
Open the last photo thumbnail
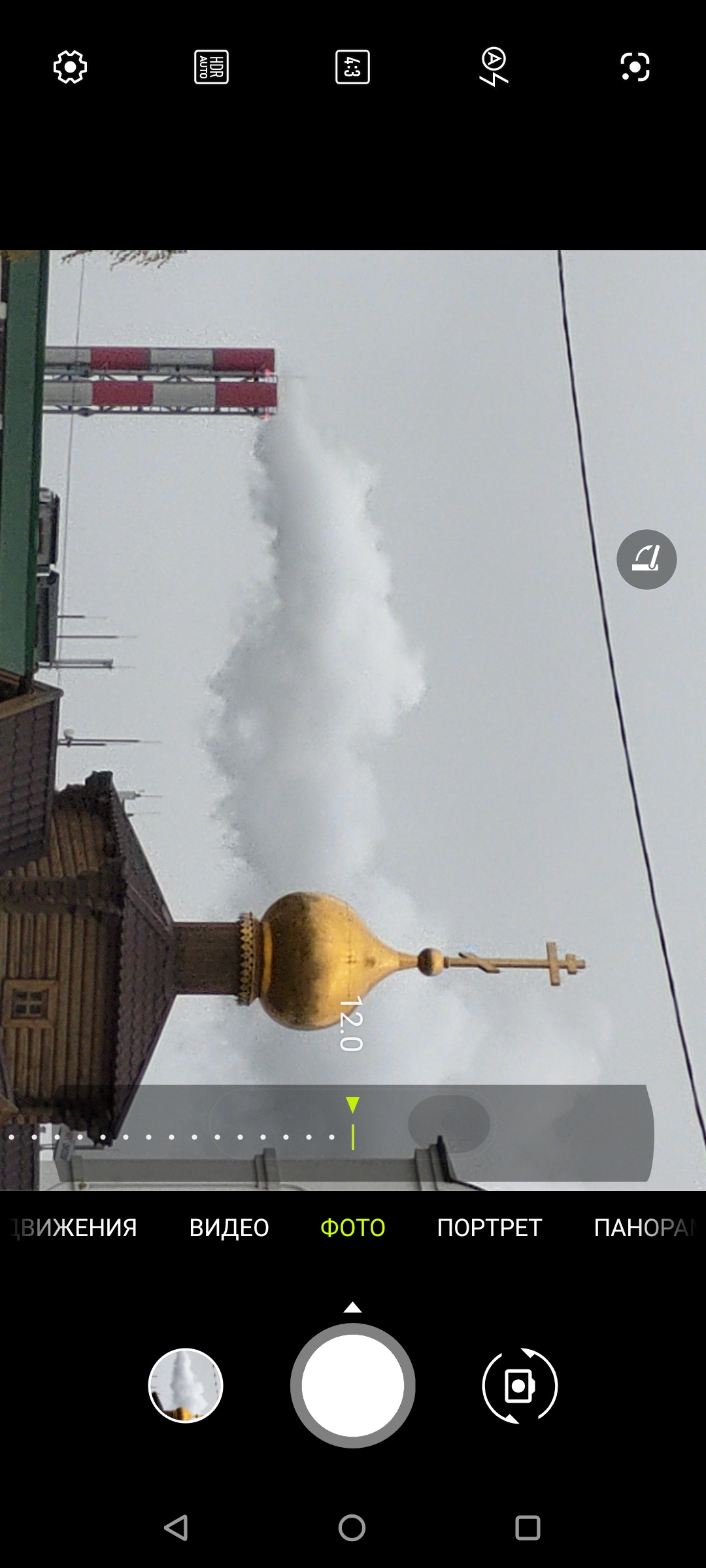pos(186,1385)
